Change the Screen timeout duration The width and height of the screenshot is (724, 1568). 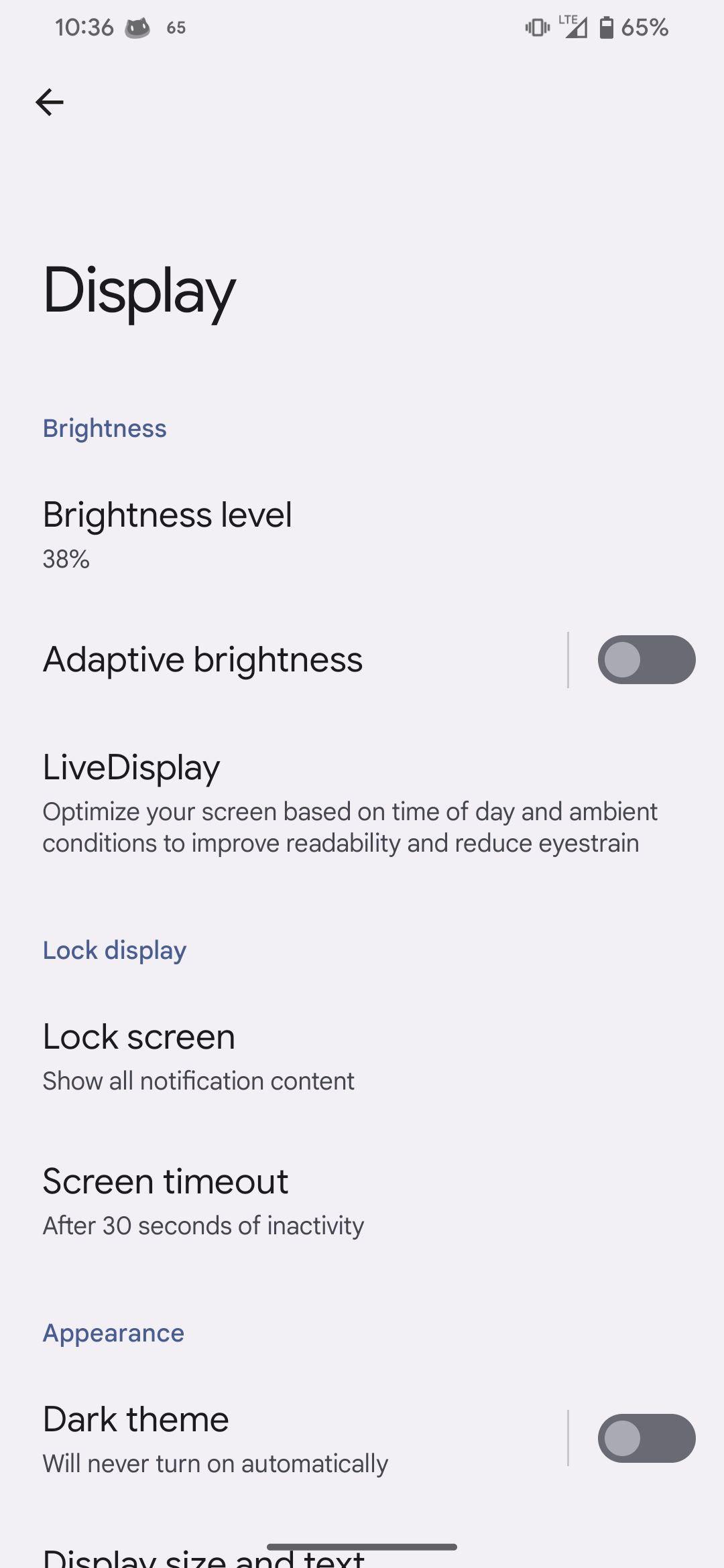(x=203, y=1201)
